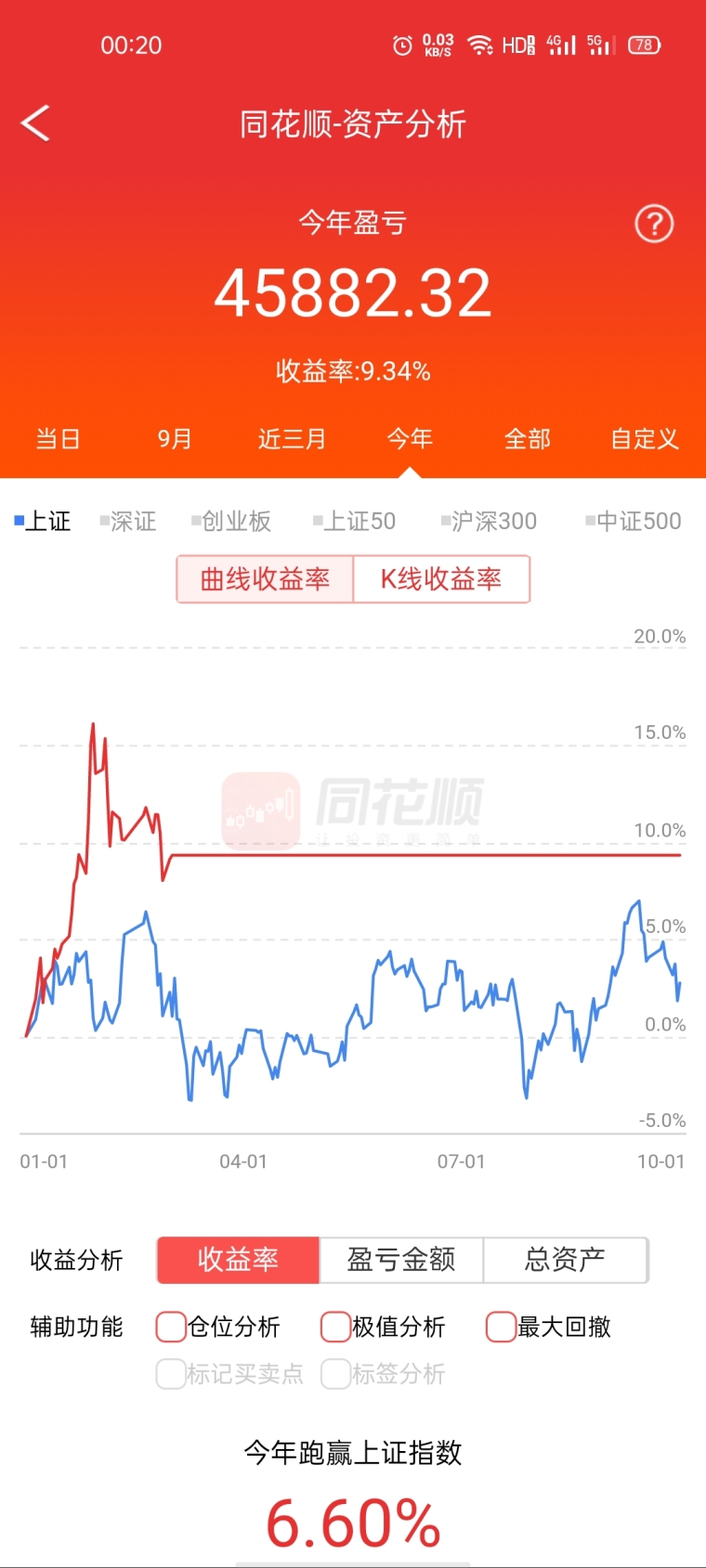Switch chart to K线收益率
Screen dimensions: 706x1568
[x=441, y=579]
